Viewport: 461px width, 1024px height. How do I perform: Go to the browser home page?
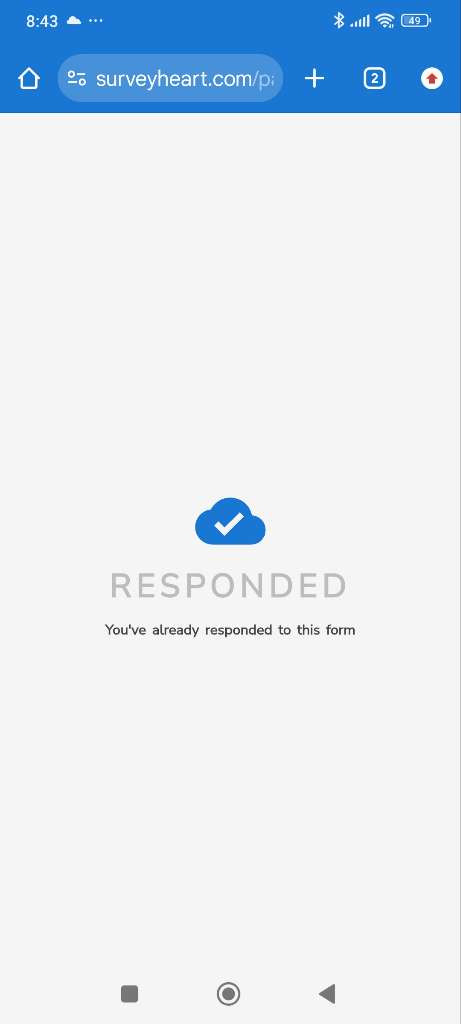[29, 79]
